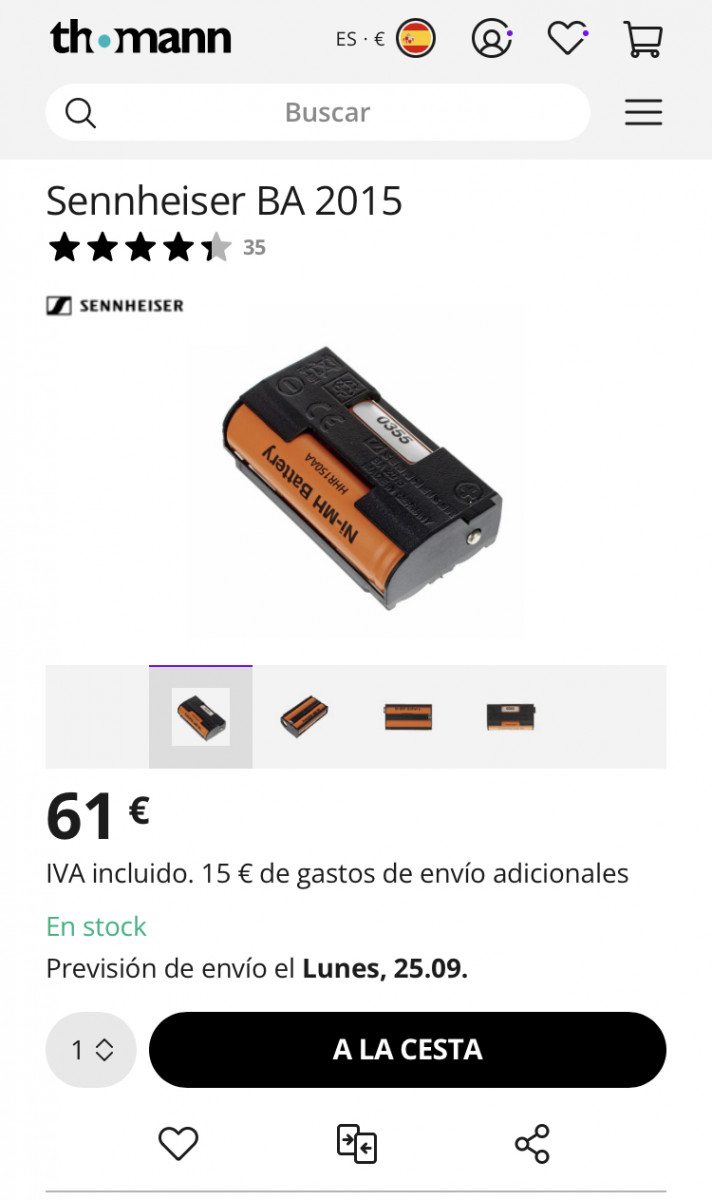Tap the Buscar search field
This screenshot has height=1200, width=712.
[327, 112]
